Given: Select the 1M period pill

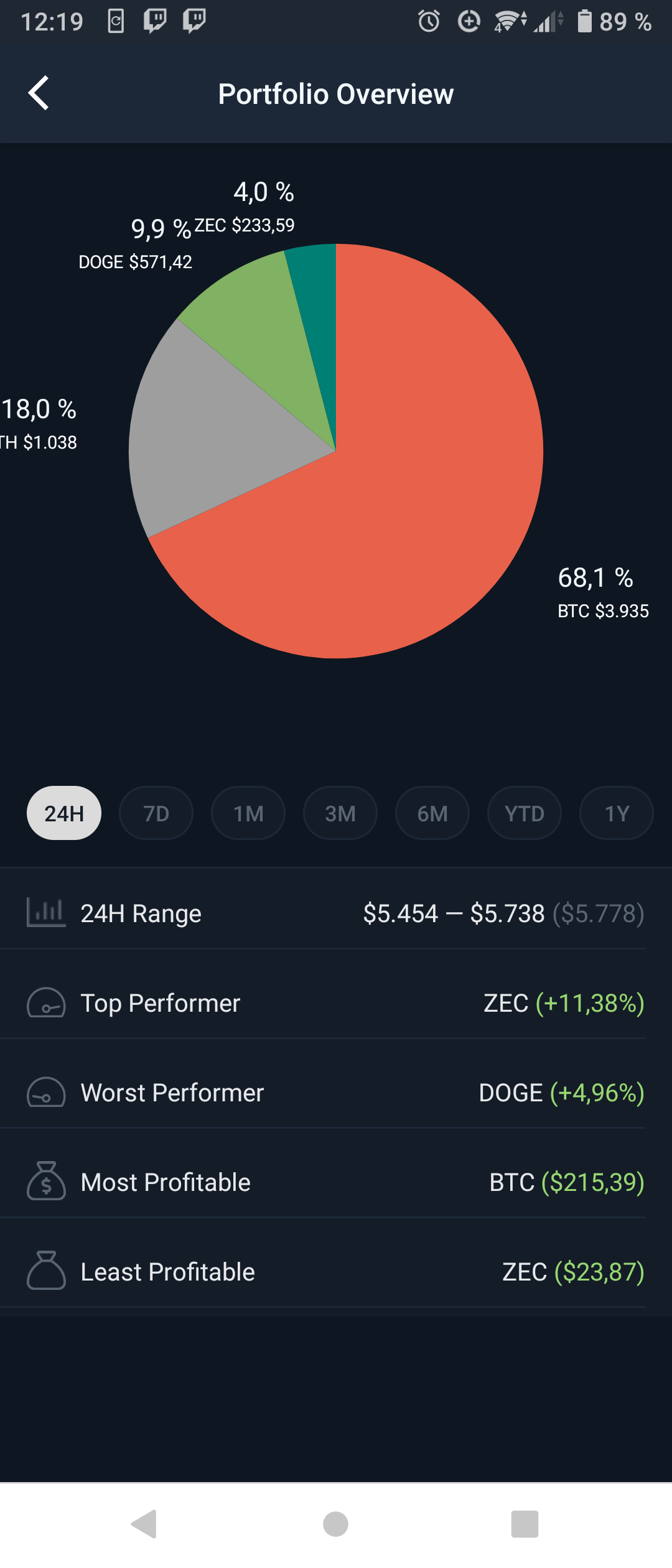Looking at the screenshot, I should point(248,813).
